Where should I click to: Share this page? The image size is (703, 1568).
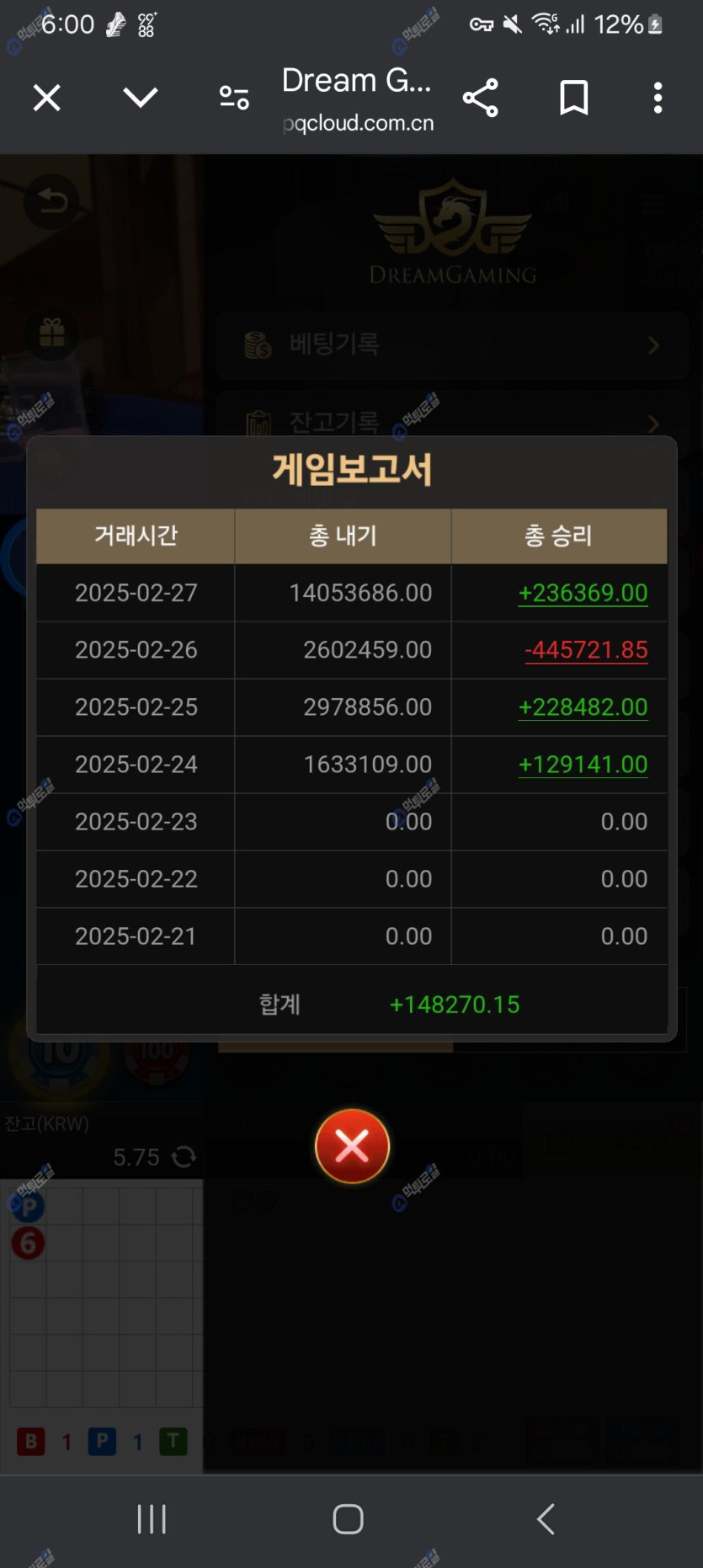(x=481, y=98)
